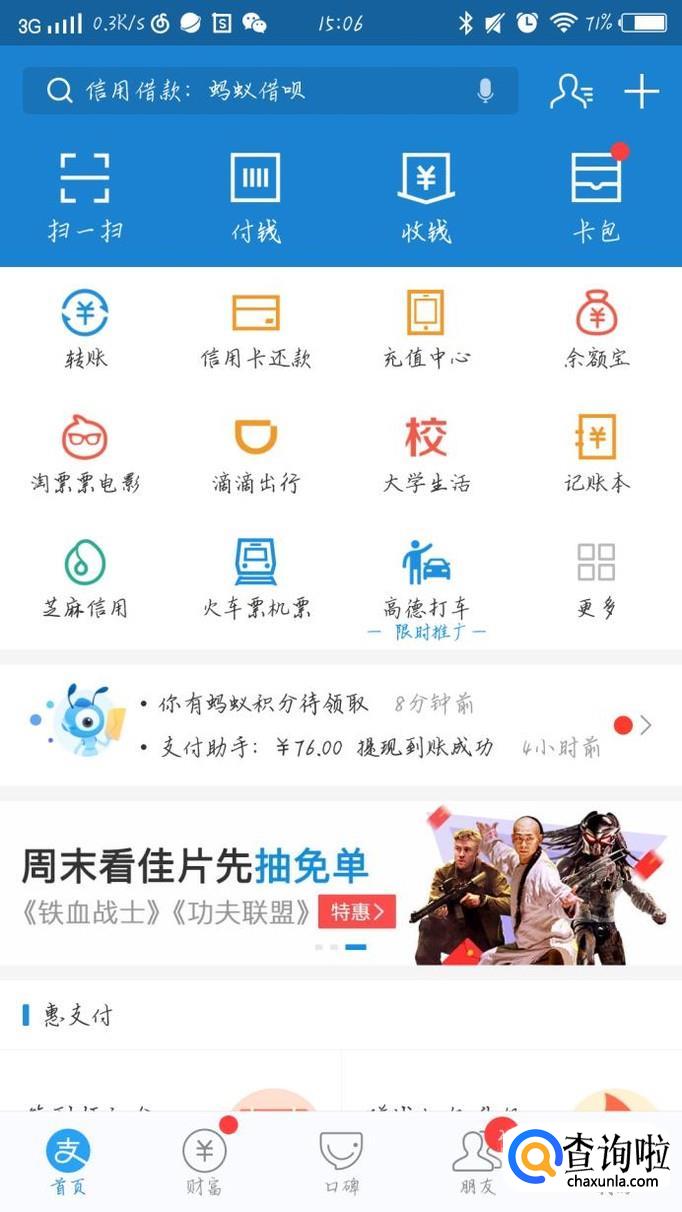Image resolution: width=682 pixels, height=1212 pixels.
Task: Open 信用卡还款 credit card repayment
Action: coord(255,328)
